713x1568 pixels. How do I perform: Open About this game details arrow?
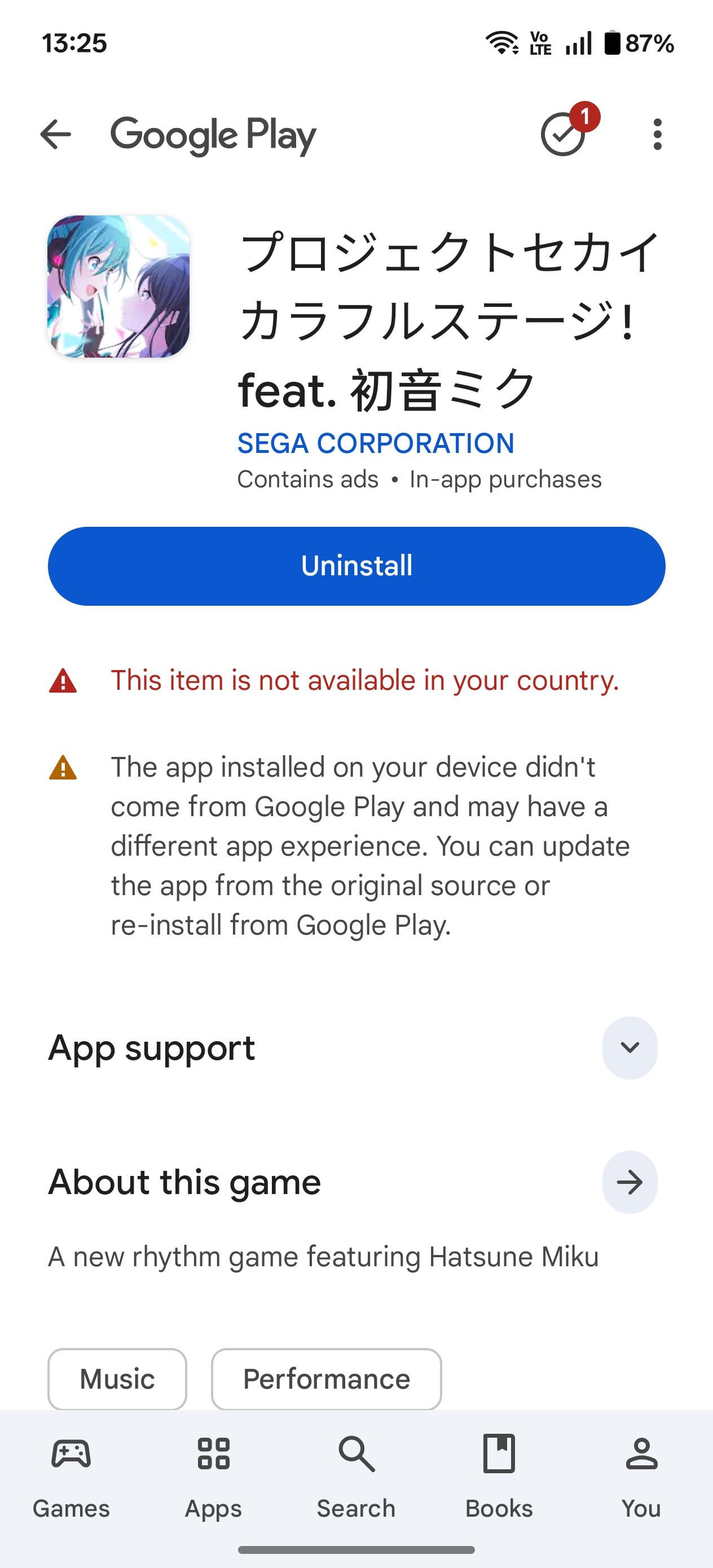tap(630, 1182)
